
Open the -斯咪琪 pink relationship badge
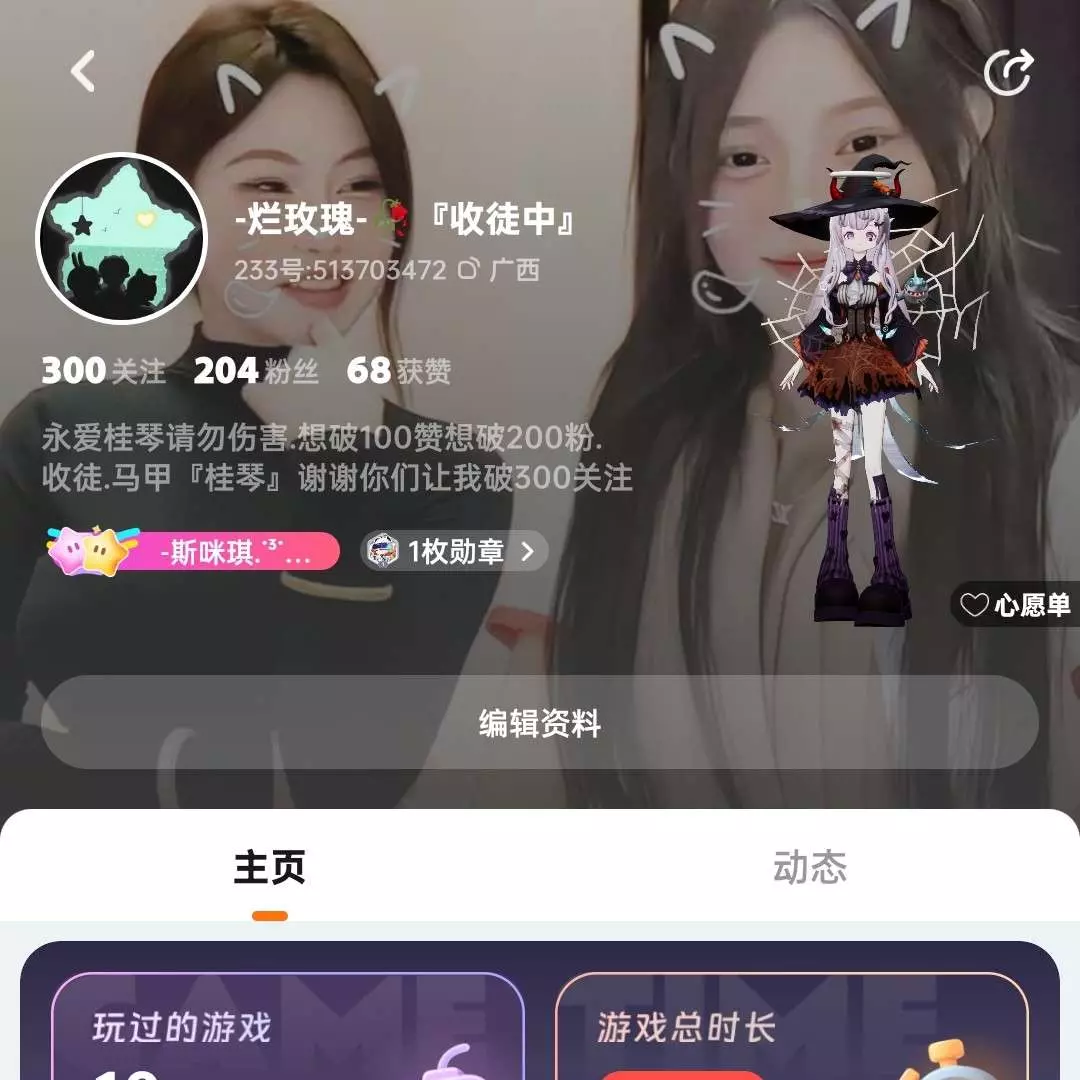tap(195, 551)
